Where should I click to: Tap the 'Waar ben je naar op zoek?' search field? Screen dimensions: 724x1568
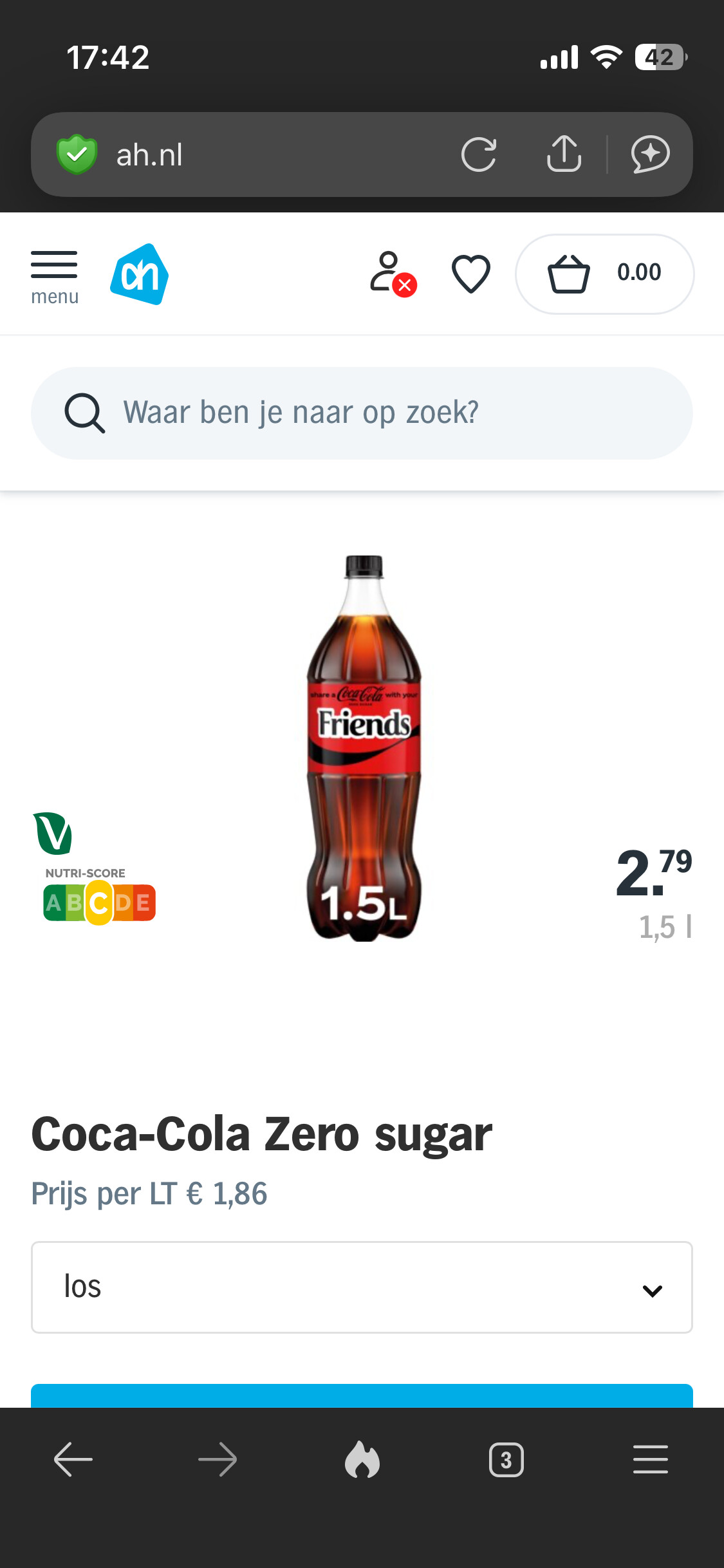(x=362, y=413)
